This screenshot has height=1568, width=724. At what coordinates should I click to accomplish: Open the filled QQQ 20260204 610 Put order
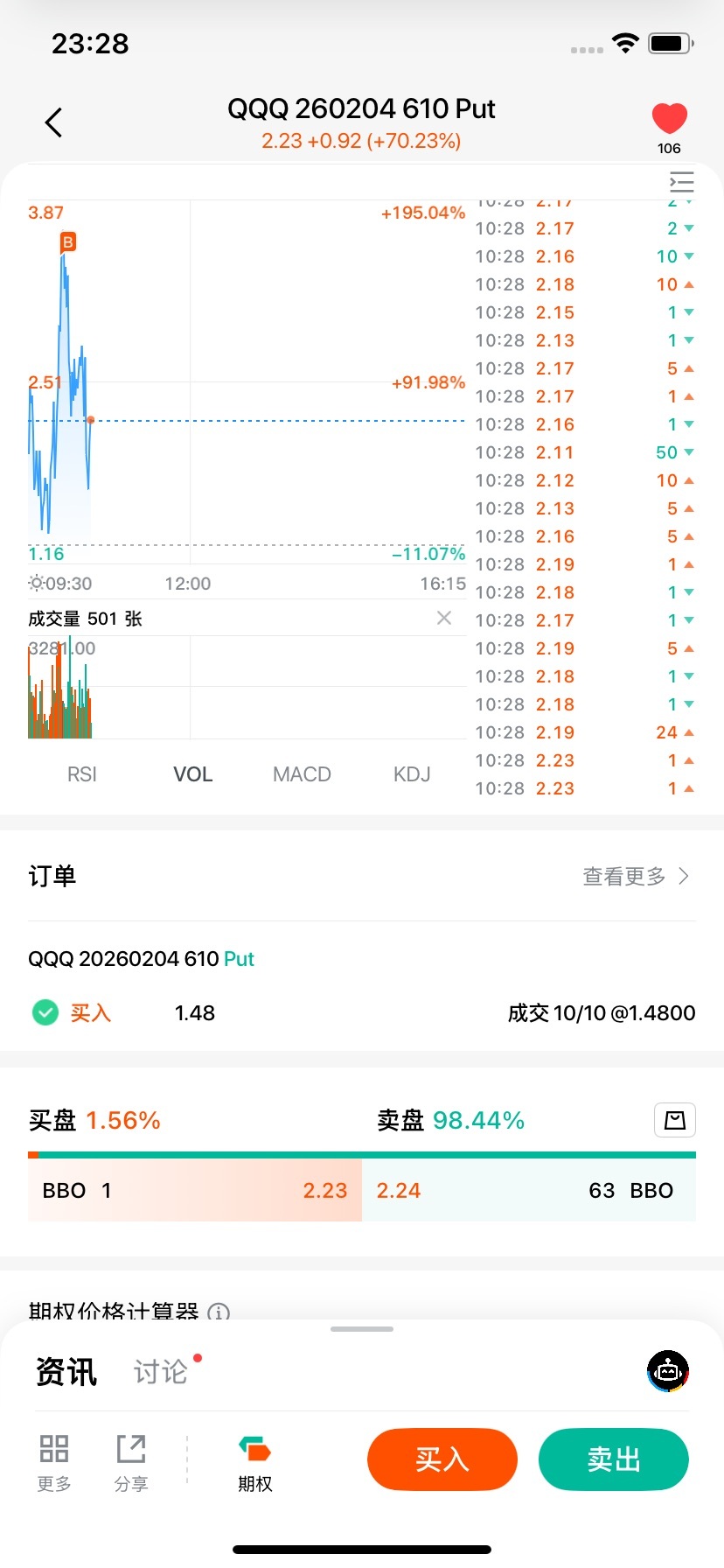tap(362, 986)
